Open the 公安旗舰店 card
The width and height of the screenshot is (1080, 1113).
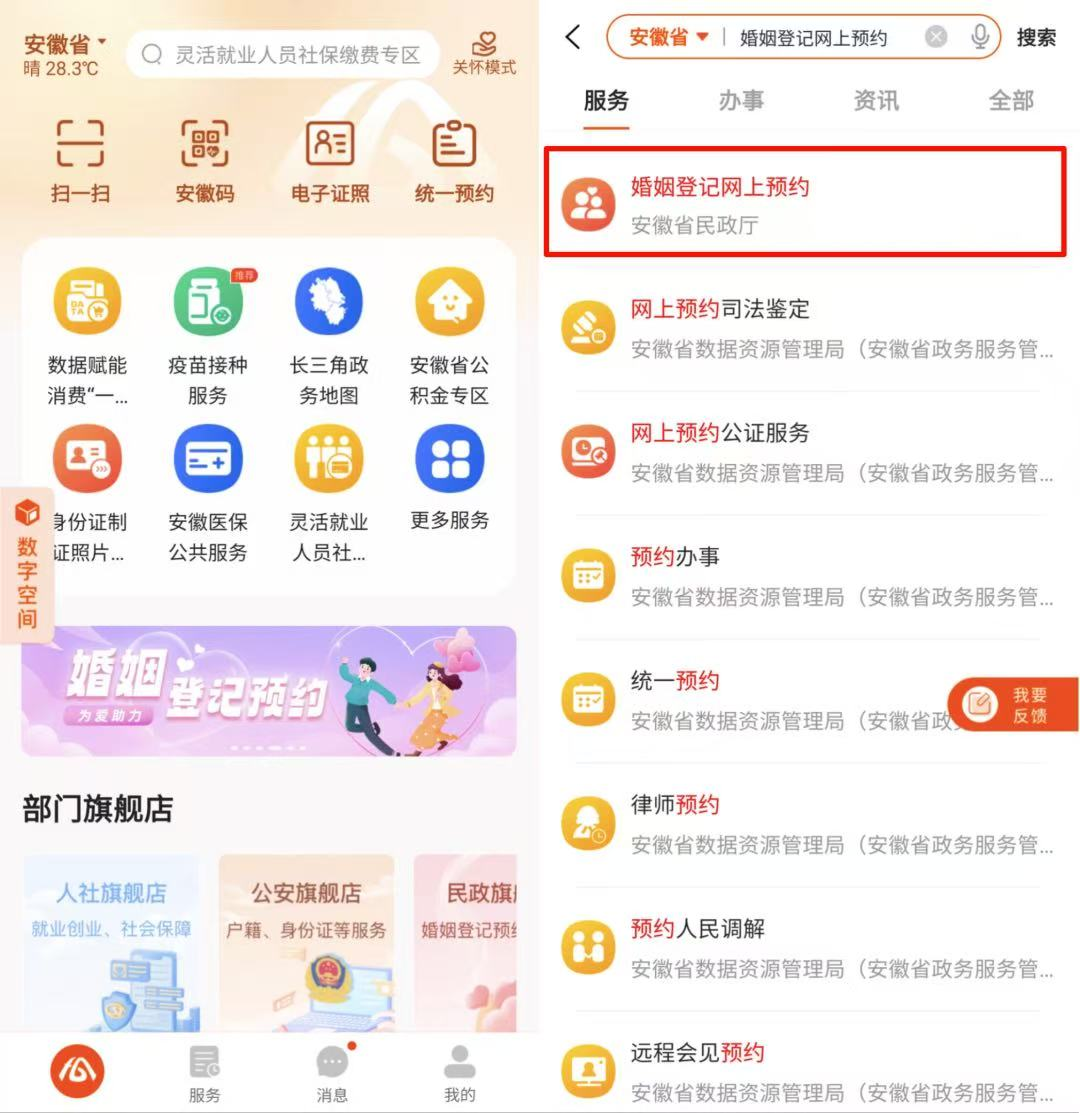(x=306, y=940)
